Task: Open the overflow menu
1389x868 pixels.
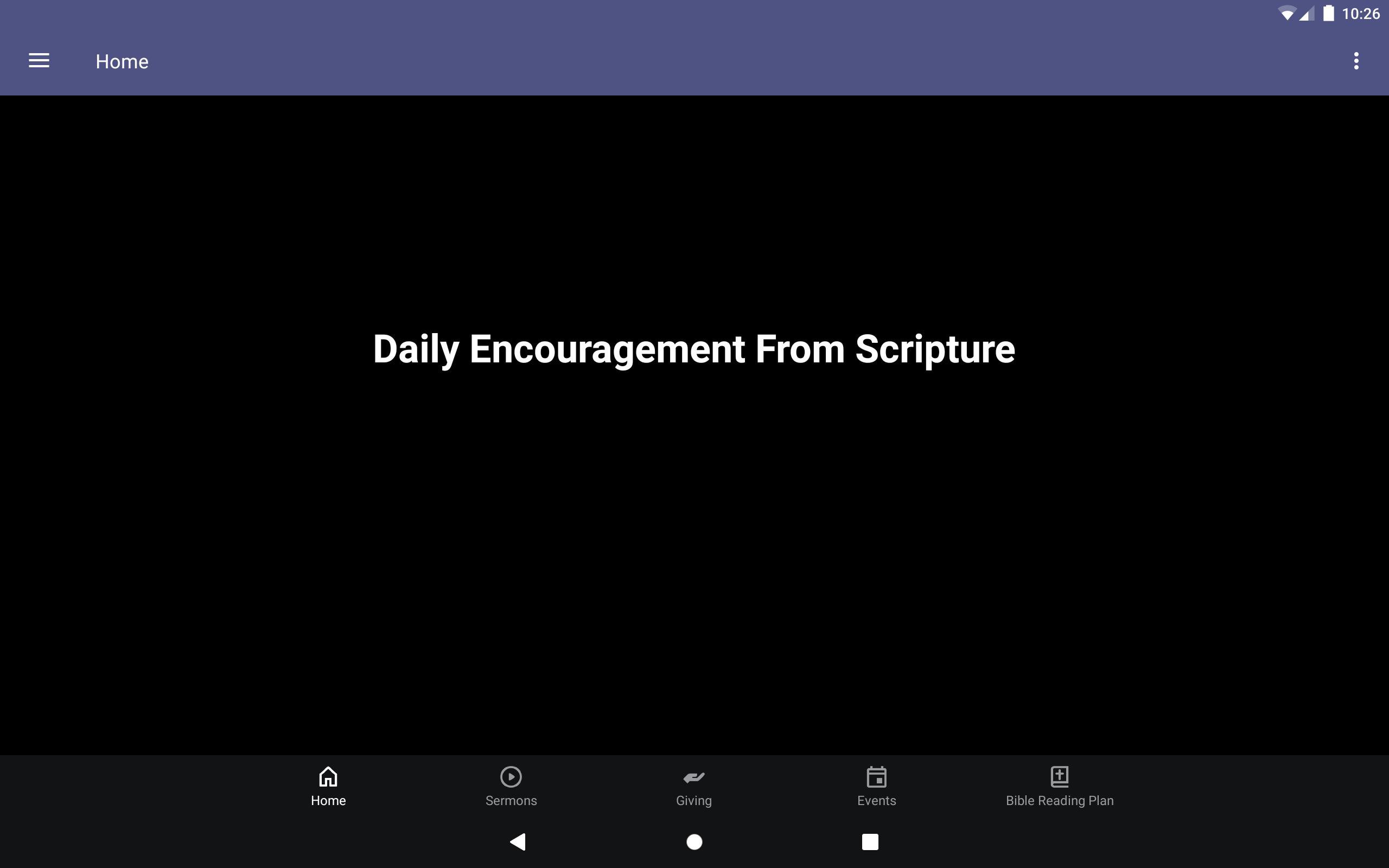Action: 1356,61
